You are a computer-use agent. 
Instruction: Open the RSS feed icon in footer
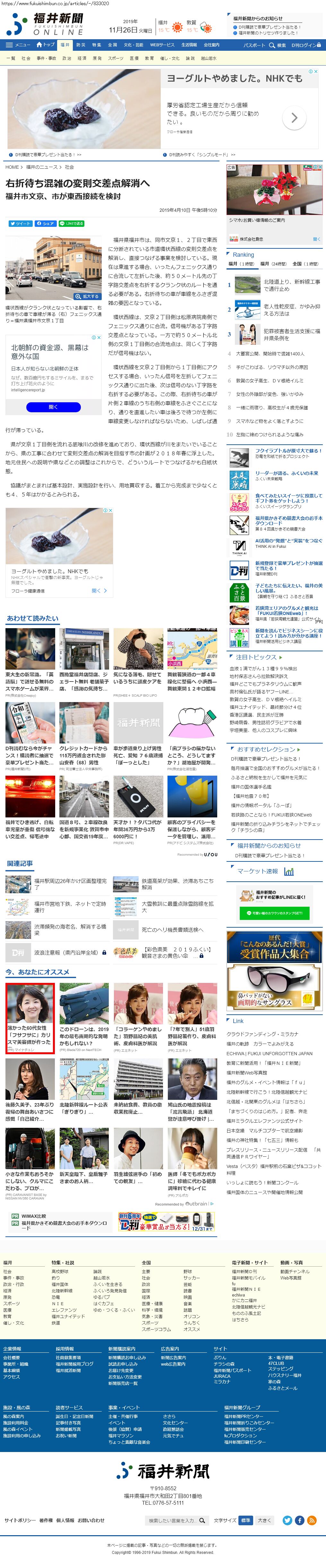click(x=312, y=1520)
